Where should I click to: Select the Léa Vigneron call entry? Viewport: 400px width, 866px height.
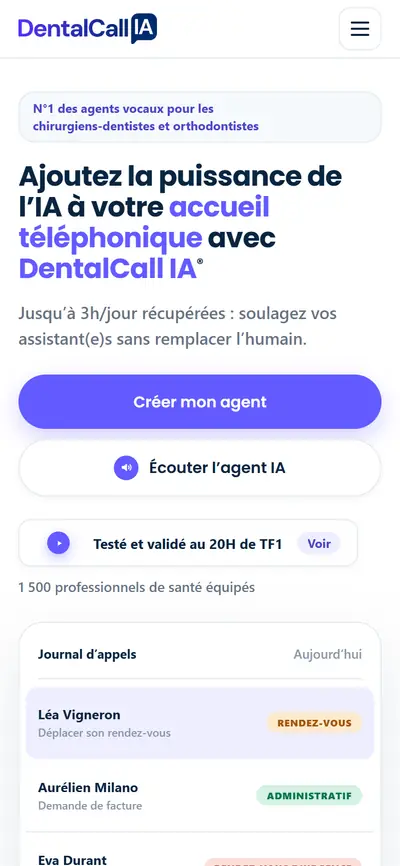[x=200, y=723]
